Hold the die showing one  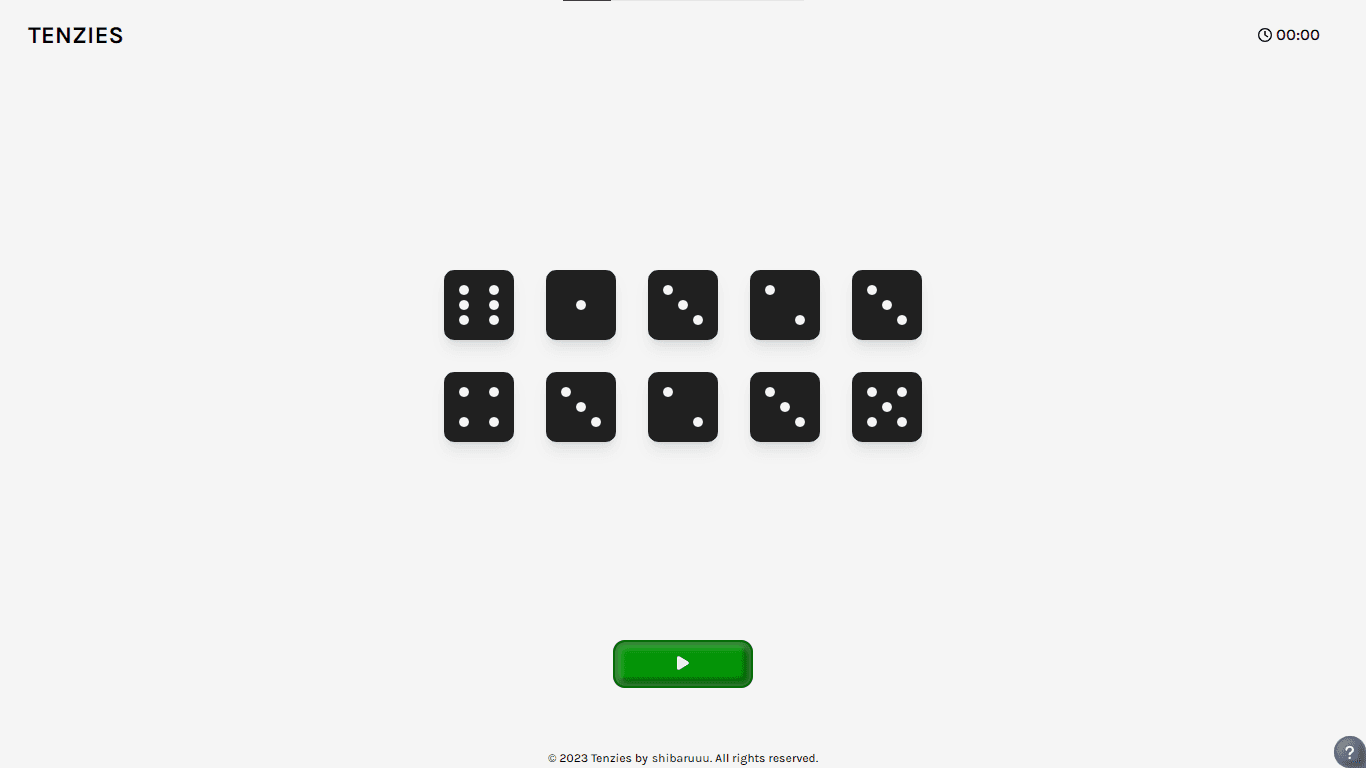pyautogui.click(x=581, y=305)
